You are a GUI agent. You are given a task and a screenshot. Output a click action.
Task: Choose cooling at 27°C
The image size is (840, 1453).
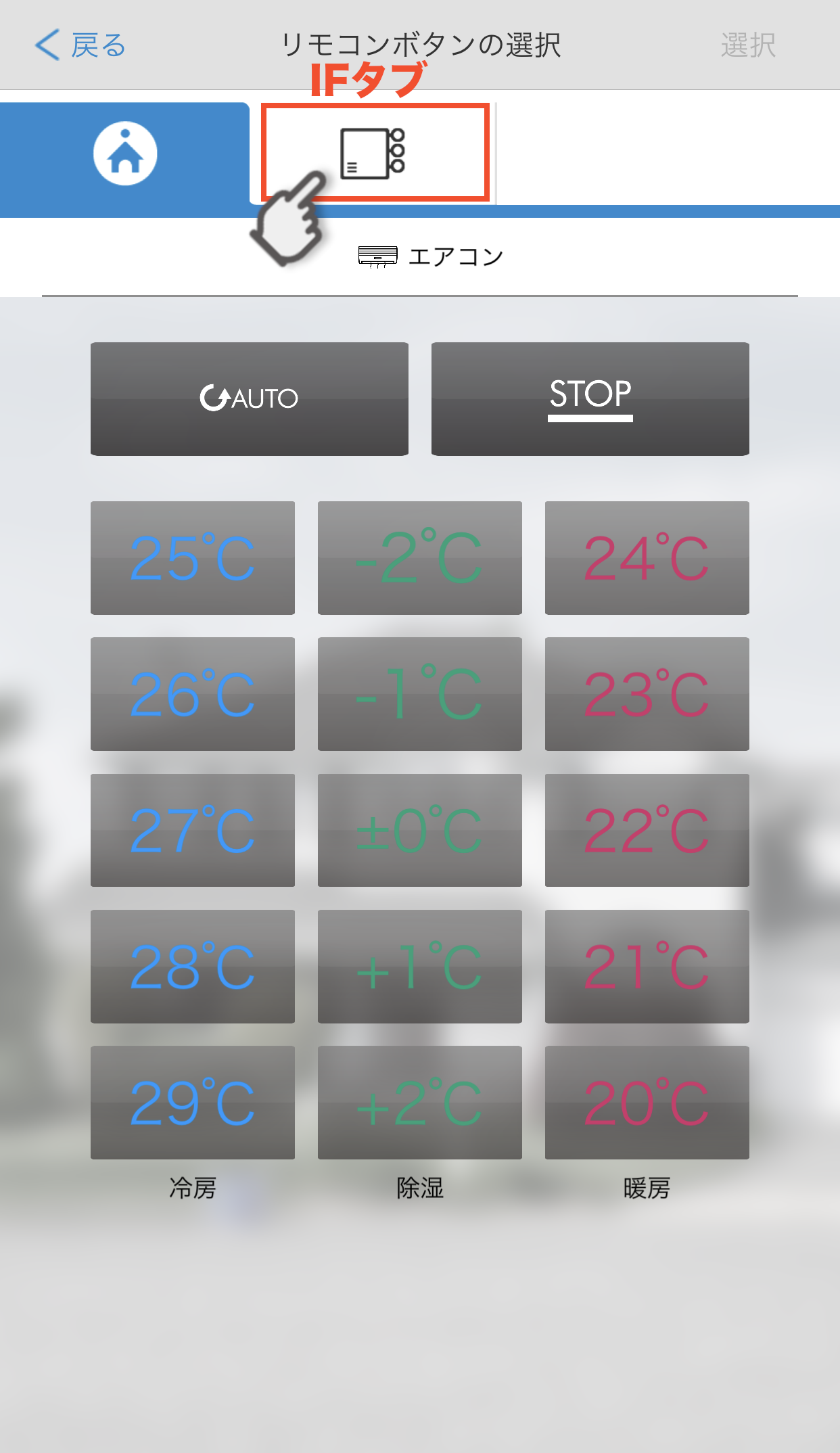tap(193, 830)
